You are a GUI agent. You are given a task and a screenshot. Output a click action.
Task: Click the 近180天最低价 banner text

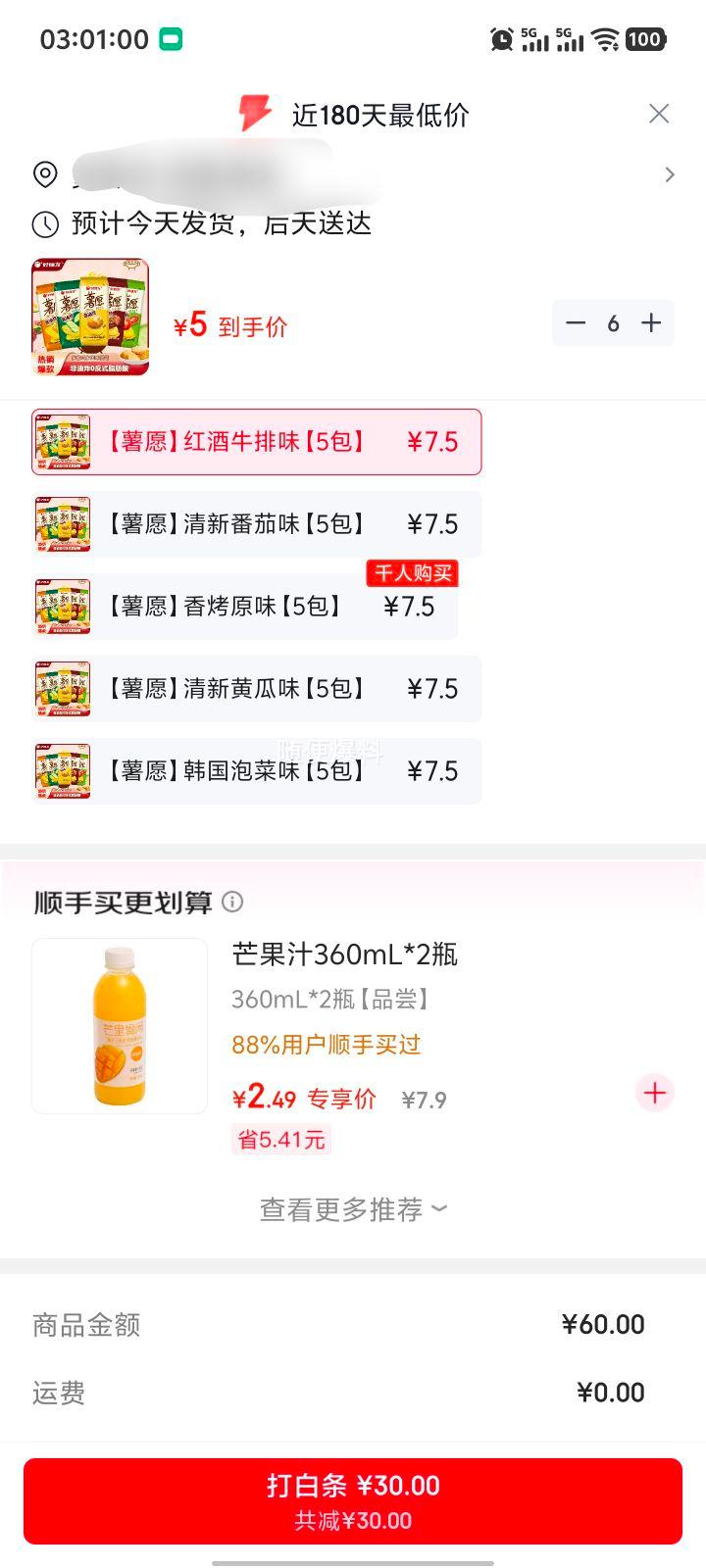coord(380,113)
